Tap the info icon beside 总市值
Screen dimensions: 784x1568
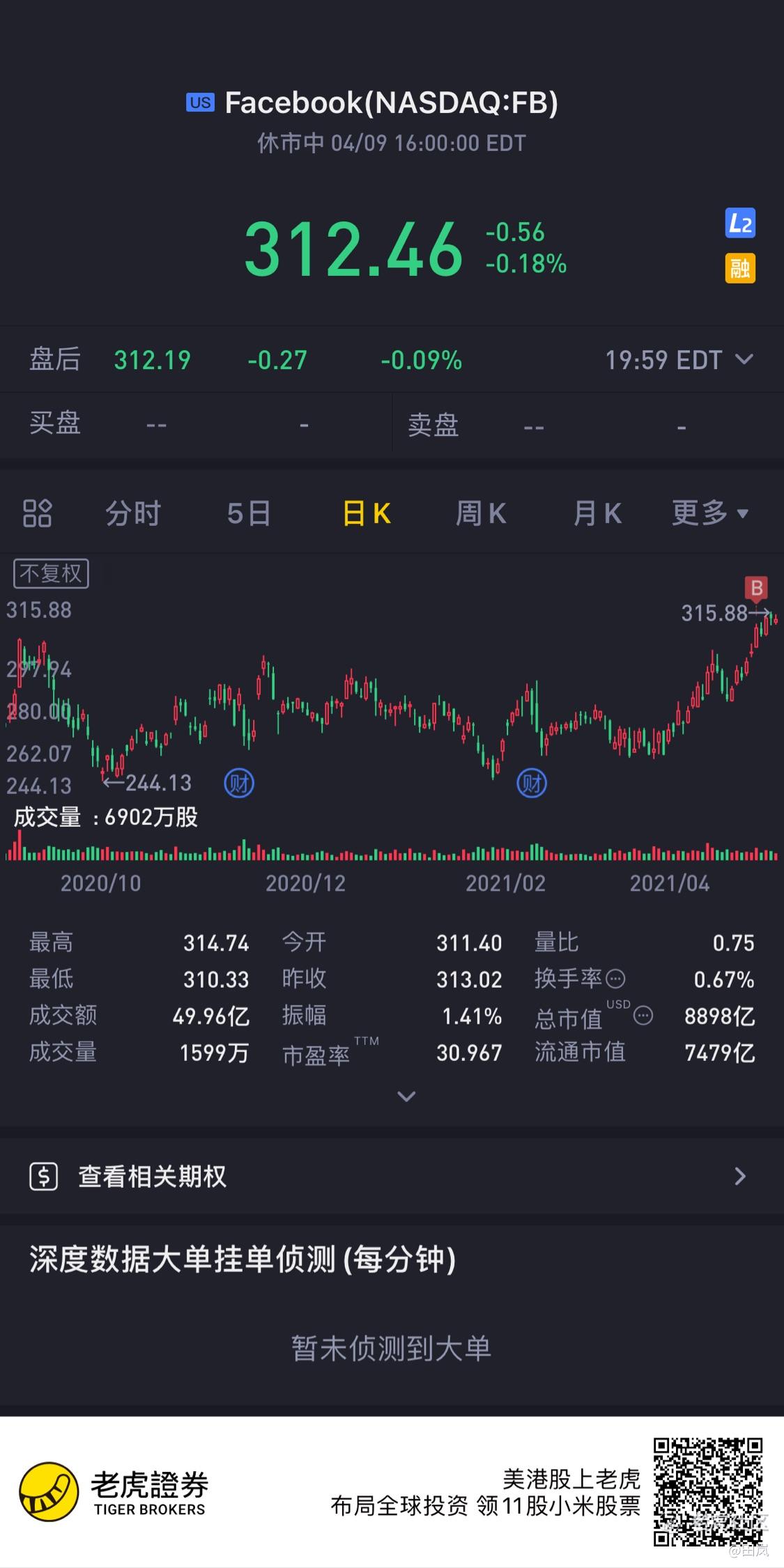point(643,1016)
